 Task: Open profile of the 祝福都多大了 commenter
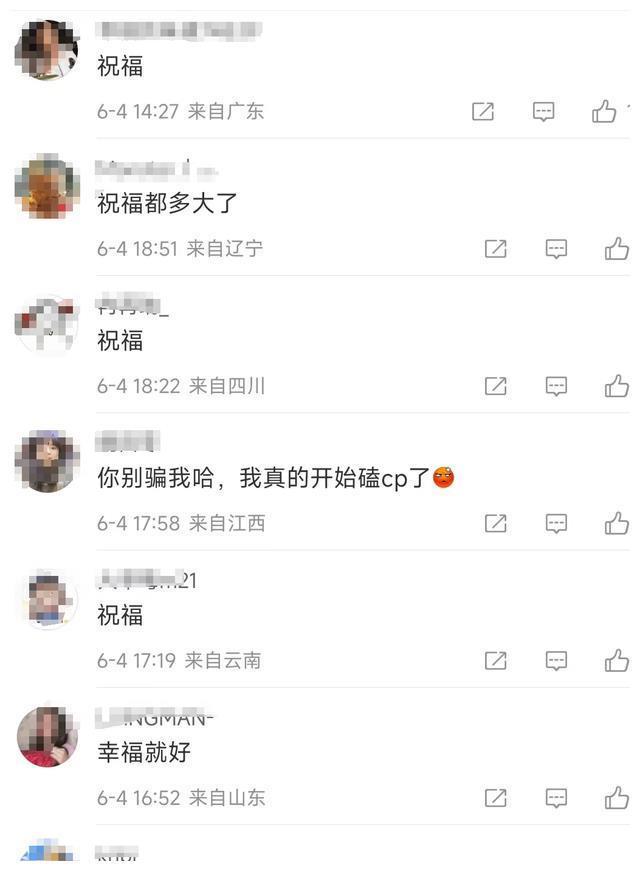47,187
